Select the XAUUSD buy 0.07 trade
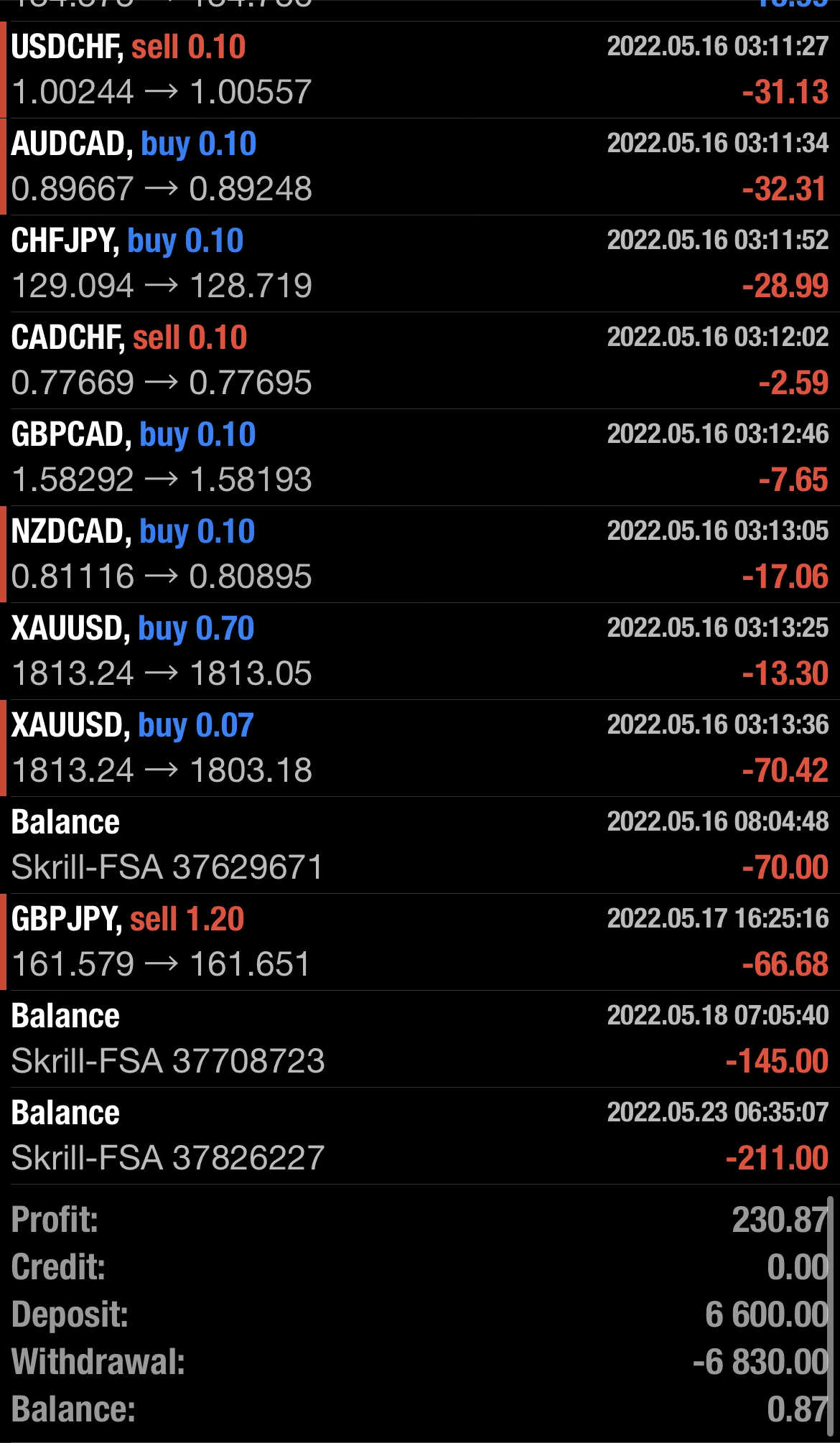Image resolution: width=840 pixels, height=1443 pixels. (420, 748)
